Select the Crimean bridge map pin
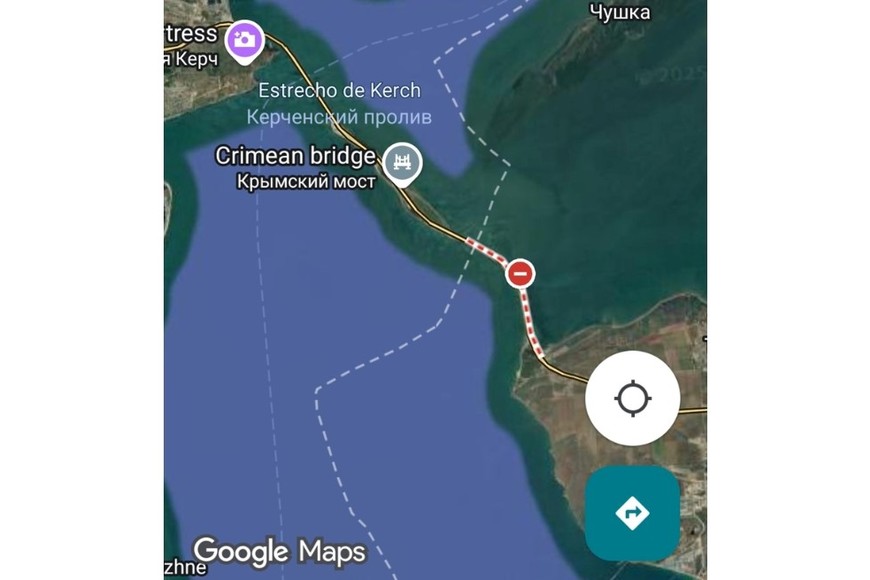The width and height of the screenshot is (870, 580). (x=402, y=162)
